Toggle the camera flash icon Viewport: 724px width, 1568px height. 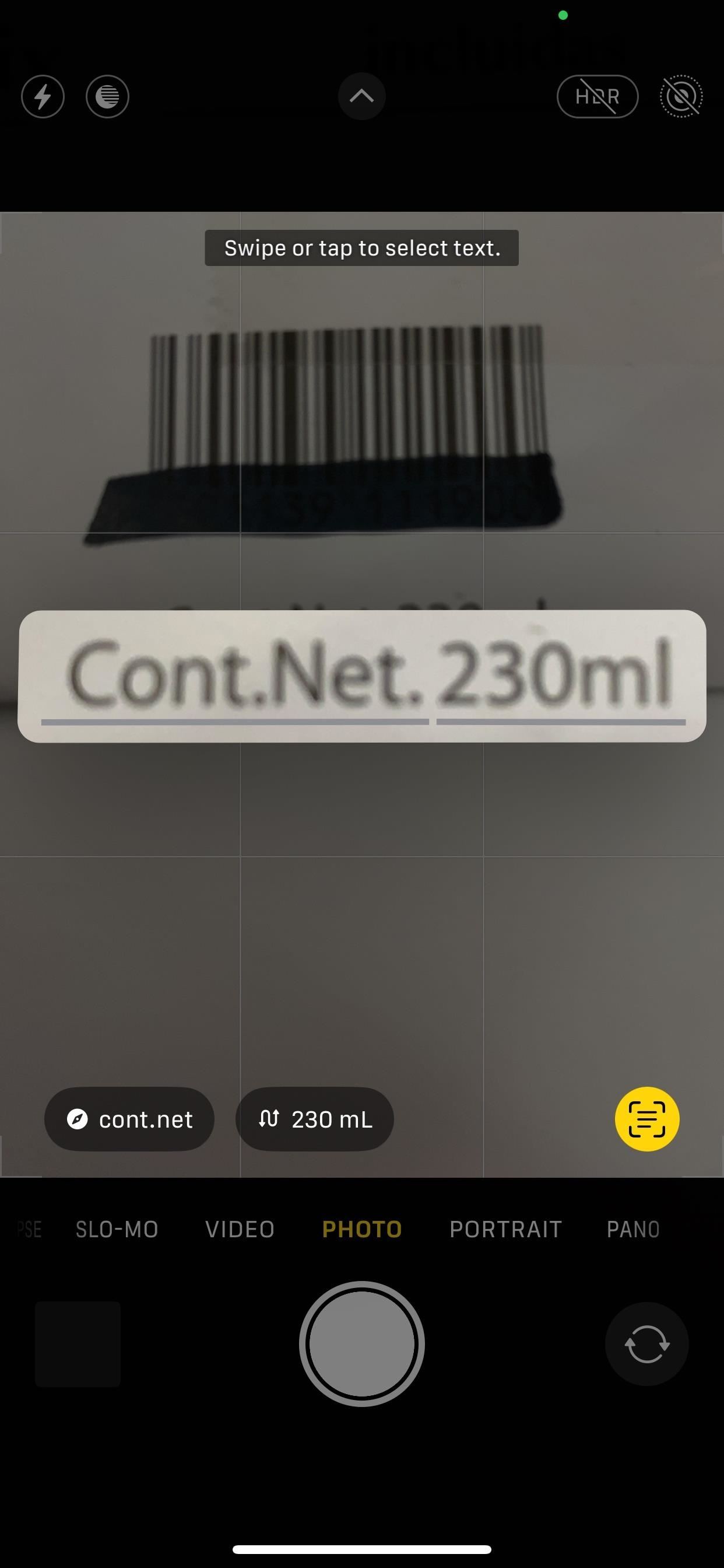(43, 96)
